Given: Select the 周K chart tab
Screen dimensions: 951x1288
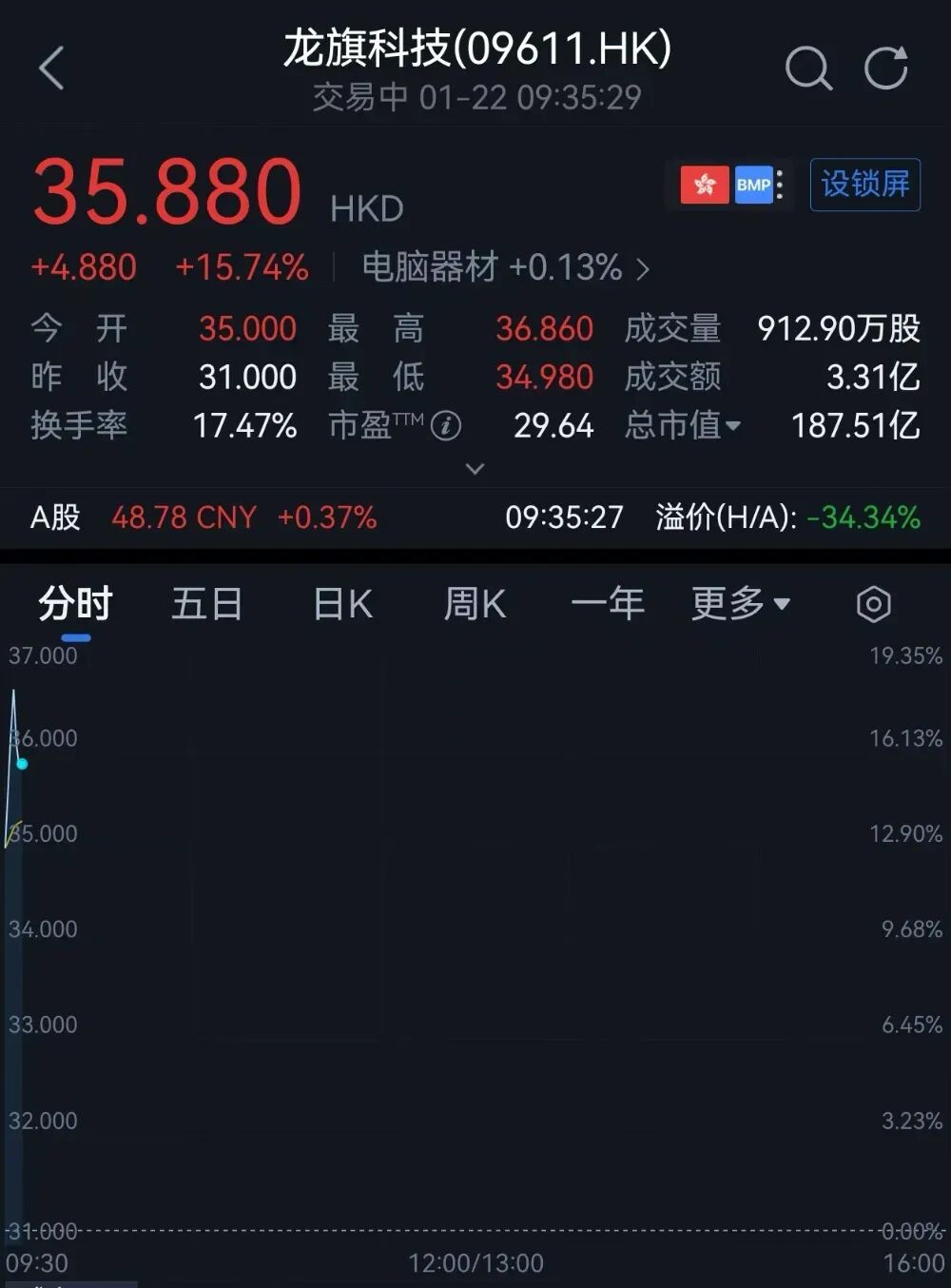Looking at the screenshot, I should click(473, 603).
